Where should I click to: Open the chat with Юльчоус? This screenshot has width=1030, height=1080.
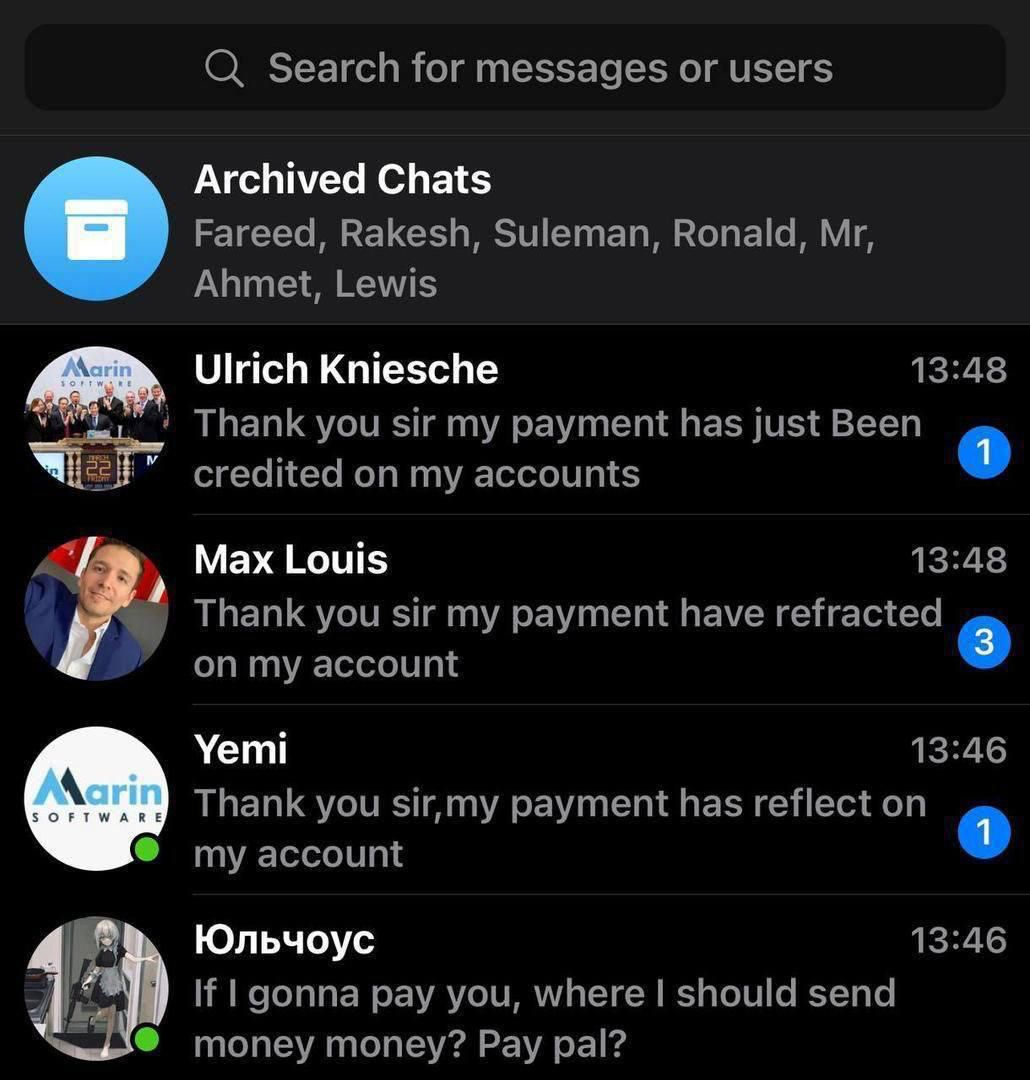point(560,990)
